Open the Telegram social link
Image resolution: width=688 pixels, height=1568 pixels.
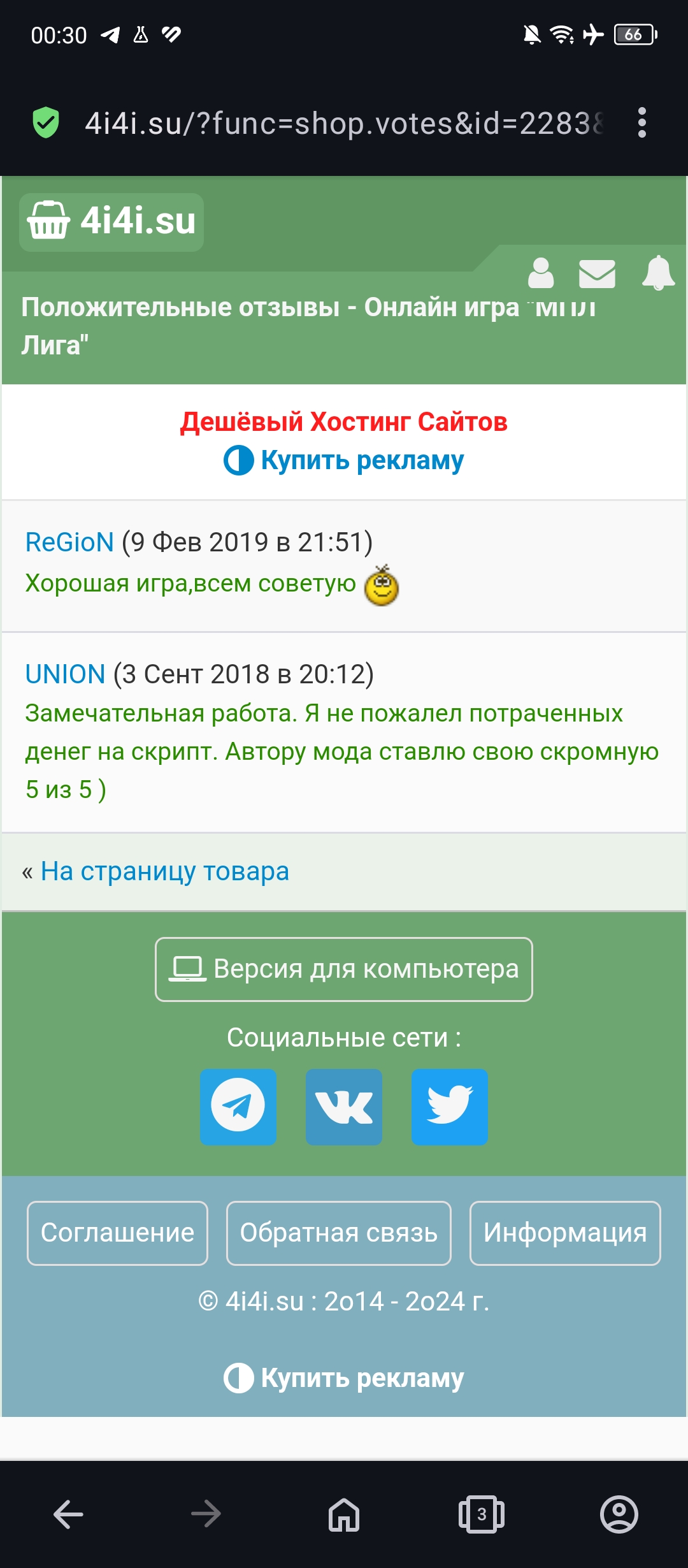tap(238, 1107)
